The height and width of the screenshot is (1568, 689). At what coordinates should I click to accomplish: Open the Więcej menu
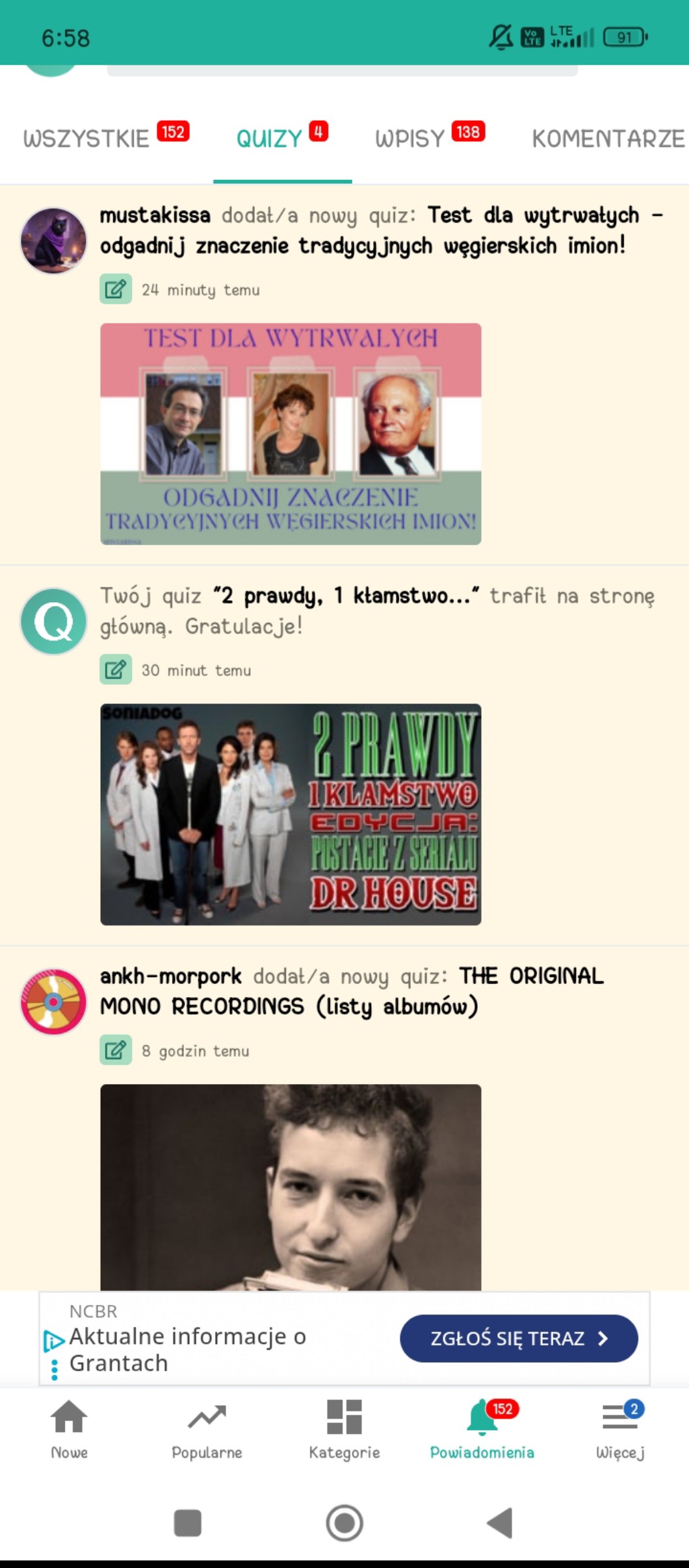point(620,1429)
